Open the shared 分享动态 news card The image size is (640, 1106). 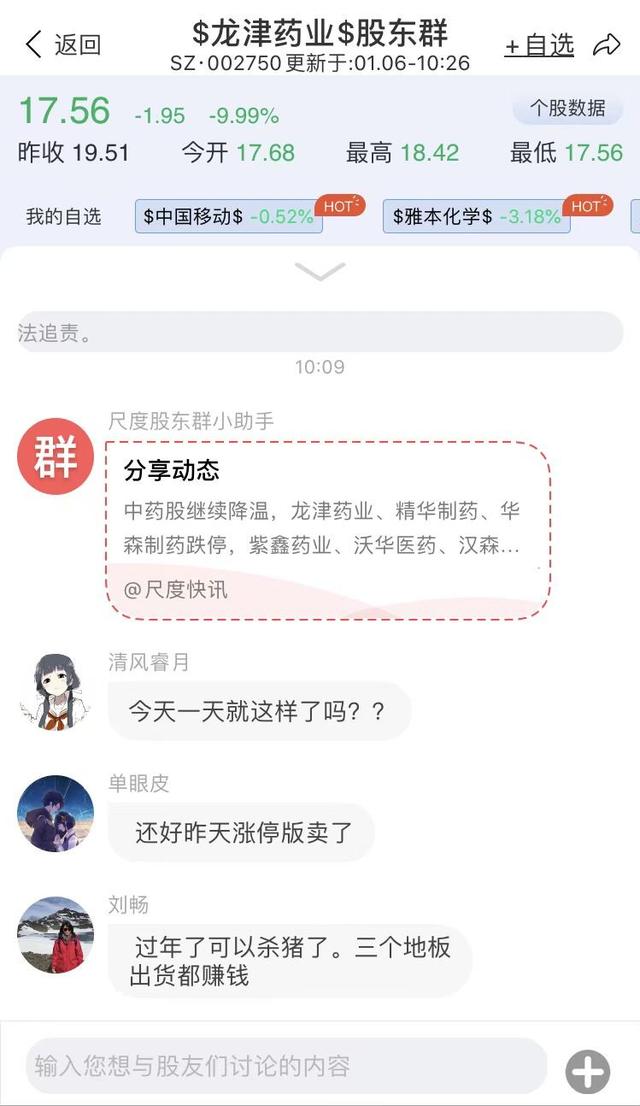pyautogui.click(x=328, y=530)
